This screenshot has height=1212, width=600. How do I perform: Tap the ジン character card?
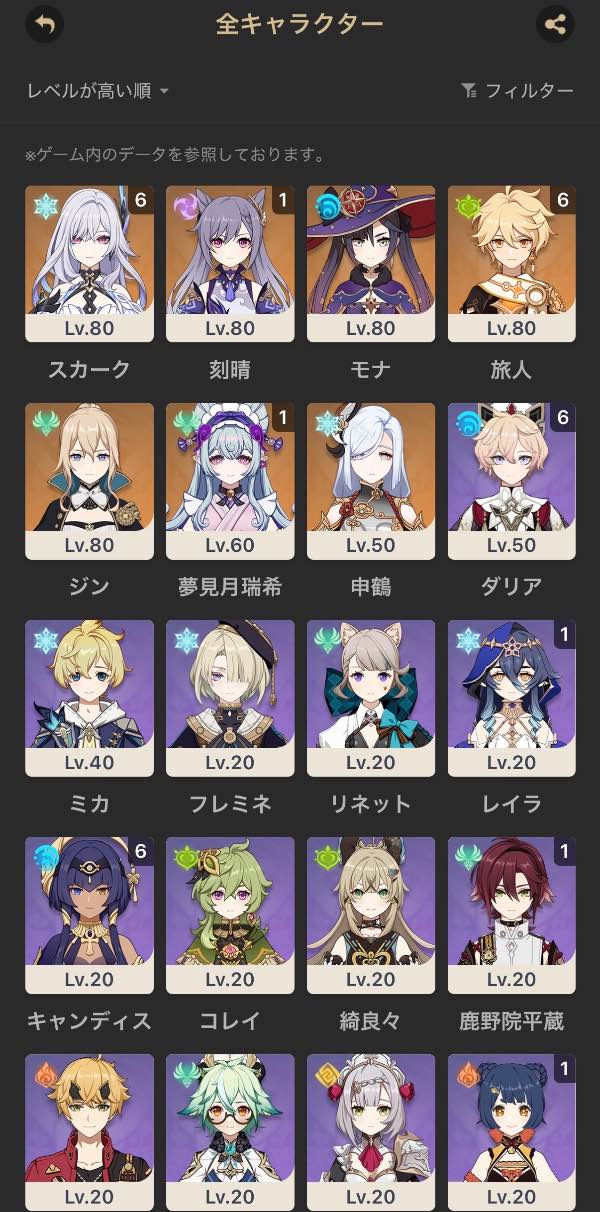click(89, 481)
